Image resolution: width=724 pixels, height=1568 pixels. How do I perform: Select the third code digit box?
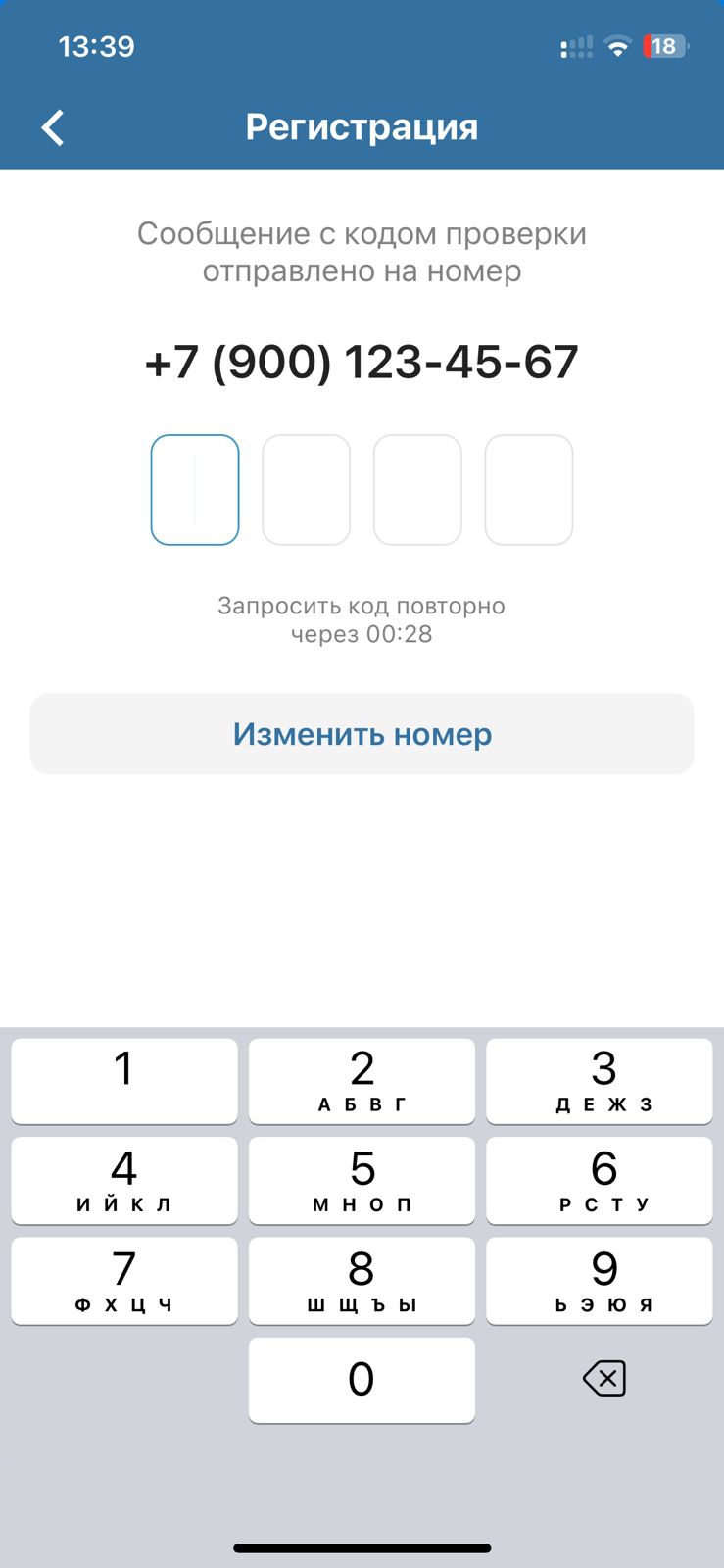pos(417,490)
